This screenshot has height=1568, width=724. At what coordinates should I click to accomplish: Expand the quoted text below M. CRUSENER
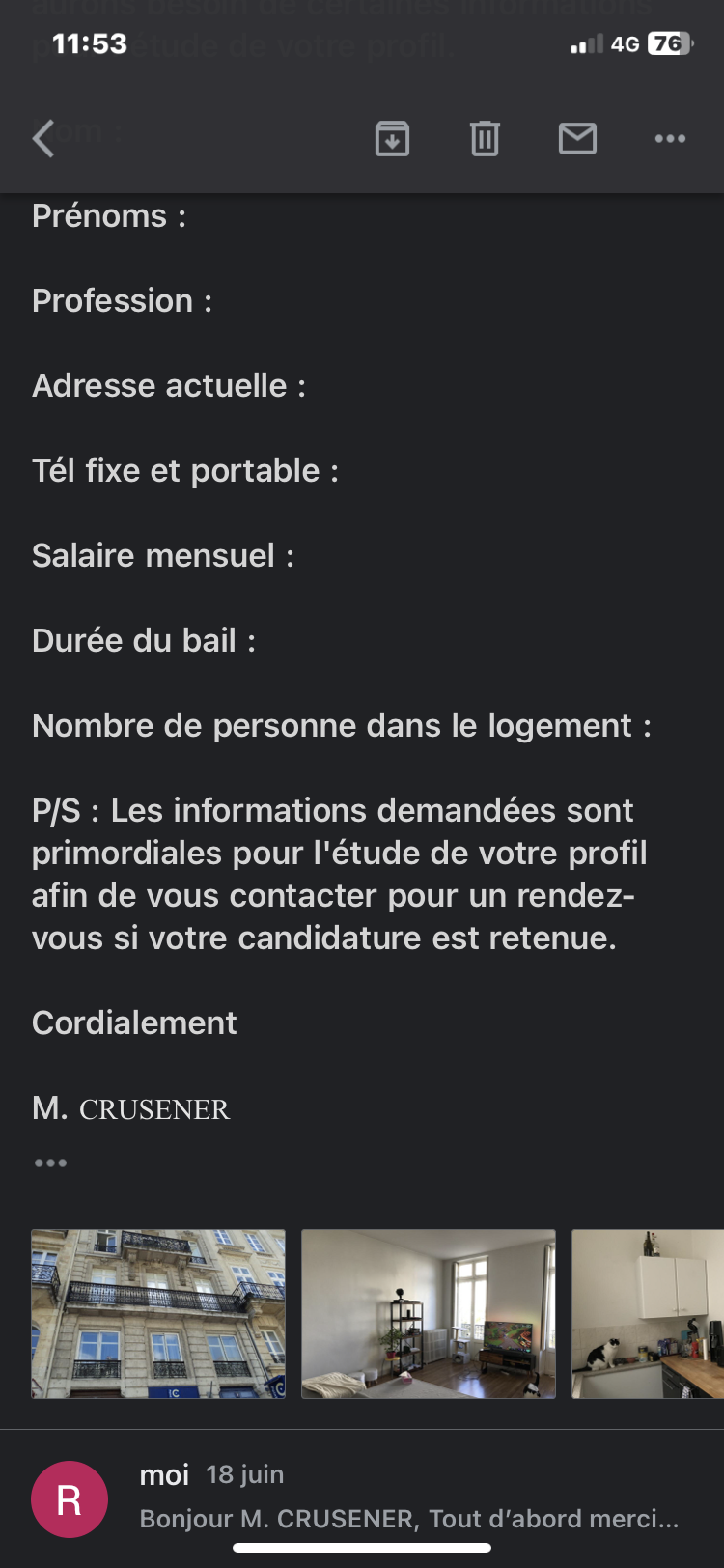pyautogui.click(x=50, y=1162)
